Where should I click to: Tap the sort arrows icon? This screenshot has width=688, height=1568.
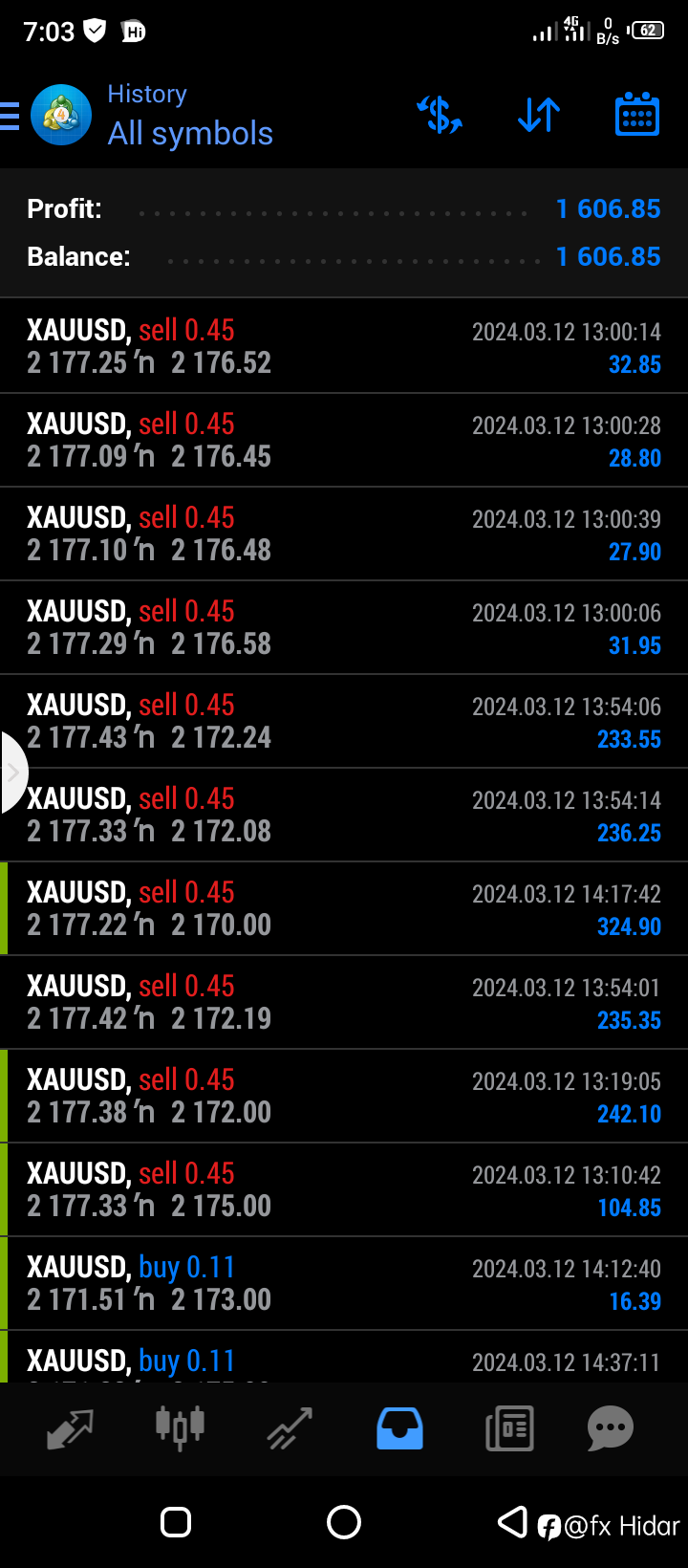click(x=539, y=116)
